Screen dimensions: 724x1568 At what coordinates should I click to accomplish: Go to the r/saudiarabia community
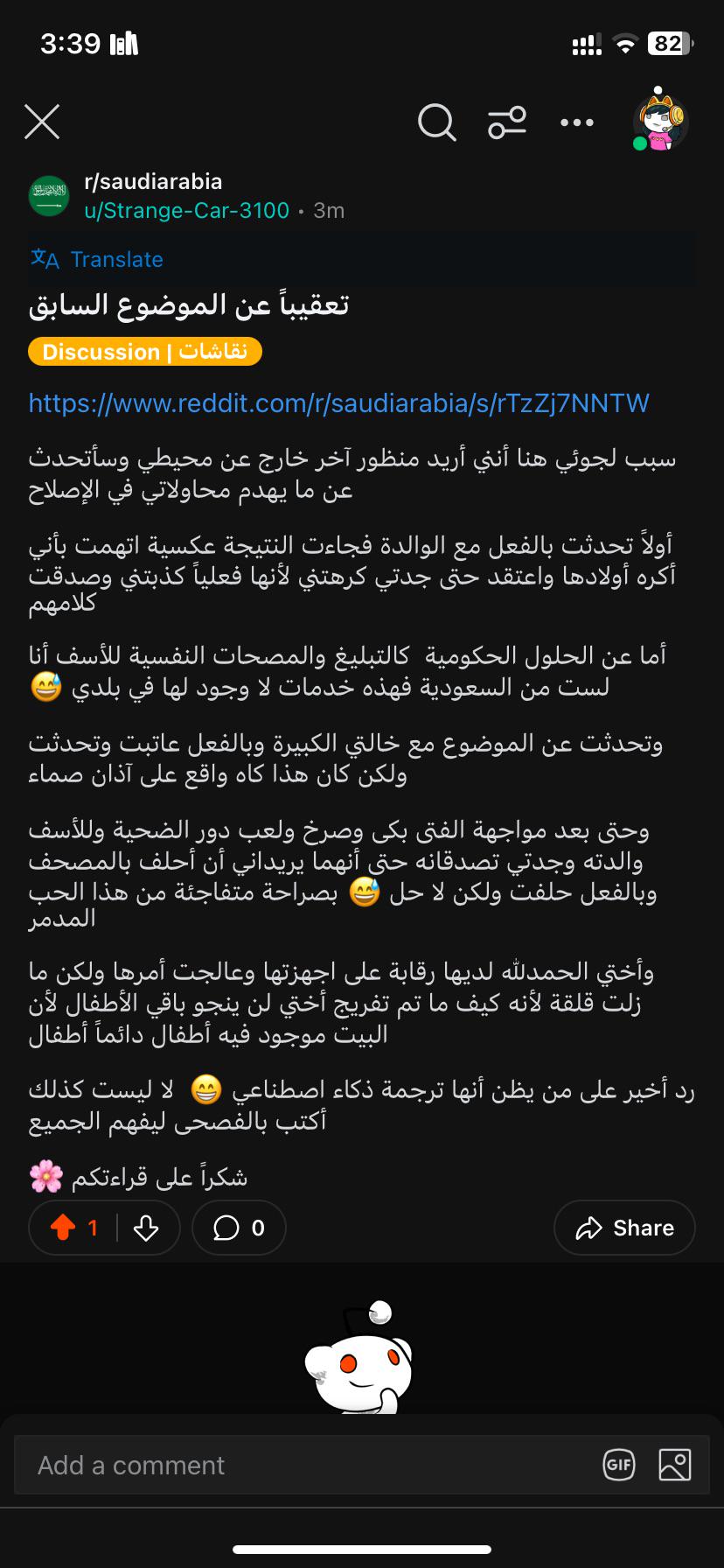point(153,182)
